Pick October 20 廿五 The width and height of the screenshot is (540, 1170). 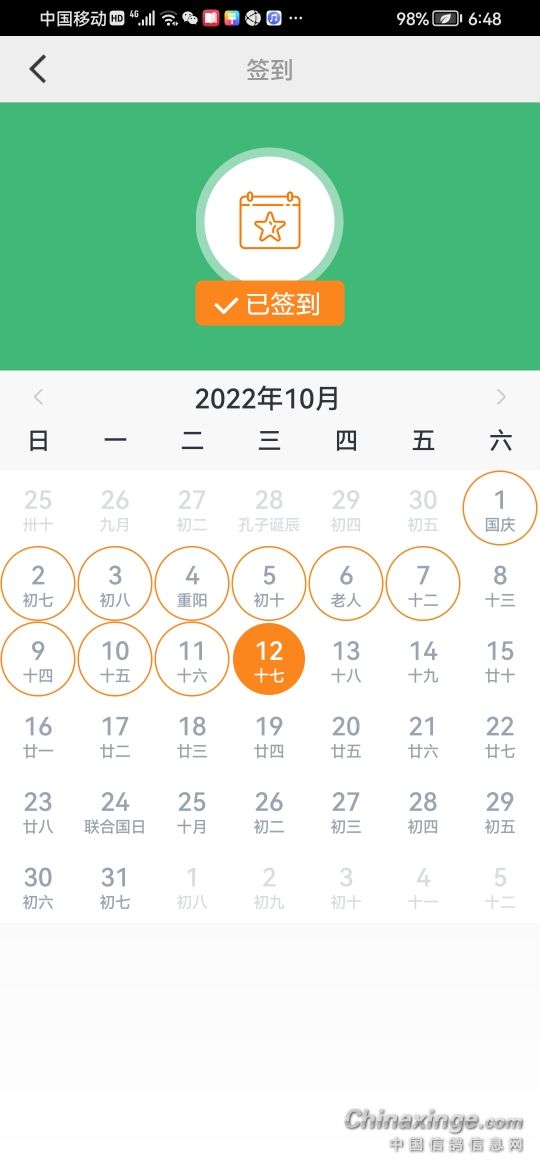click(346, 736)
